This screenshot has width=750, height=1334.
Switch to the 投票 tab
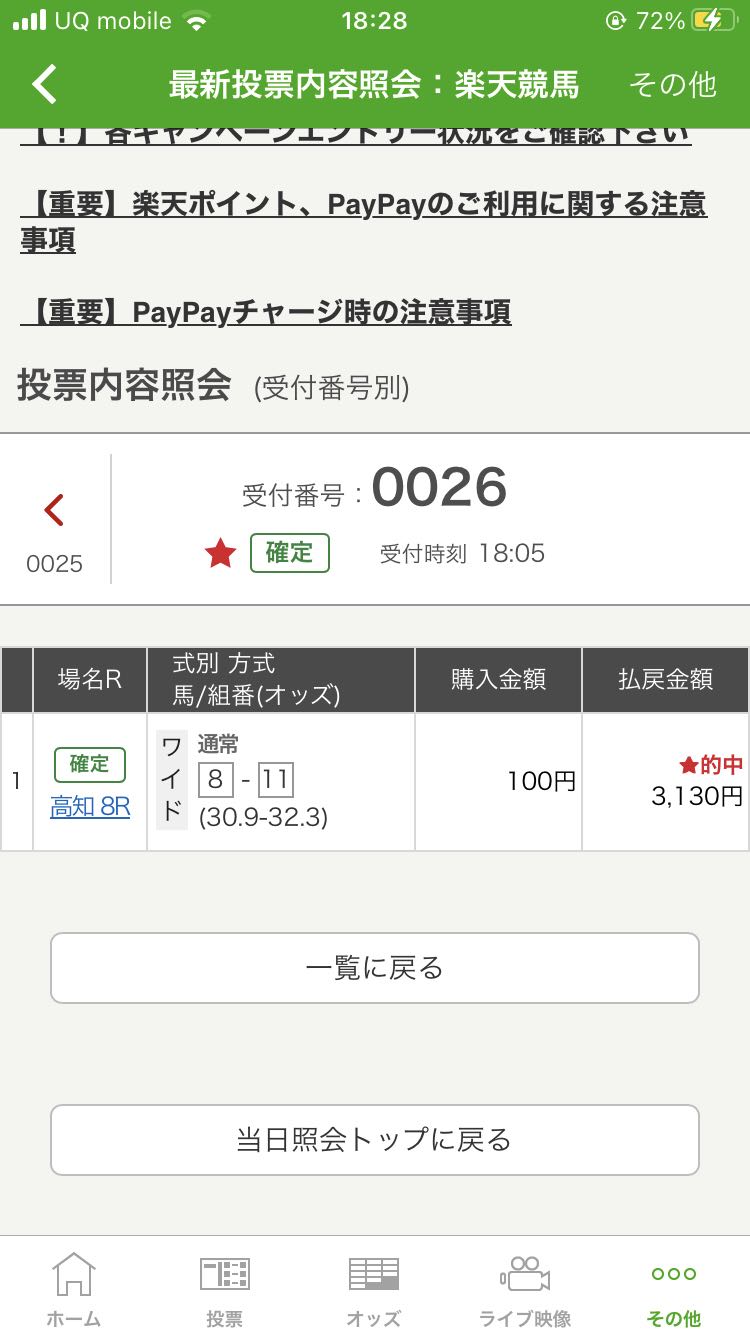point(224,1288)
